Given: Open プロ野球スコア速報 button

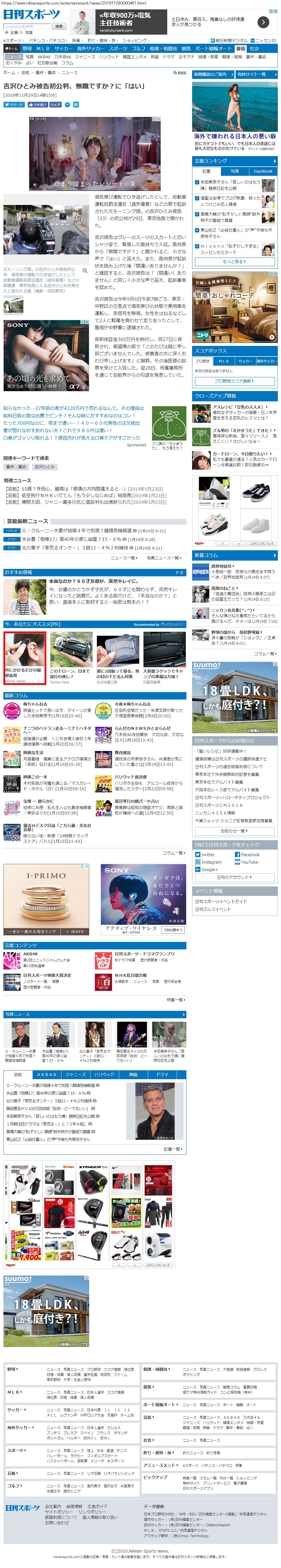Looking at the screenshot, I should [234, 381].
